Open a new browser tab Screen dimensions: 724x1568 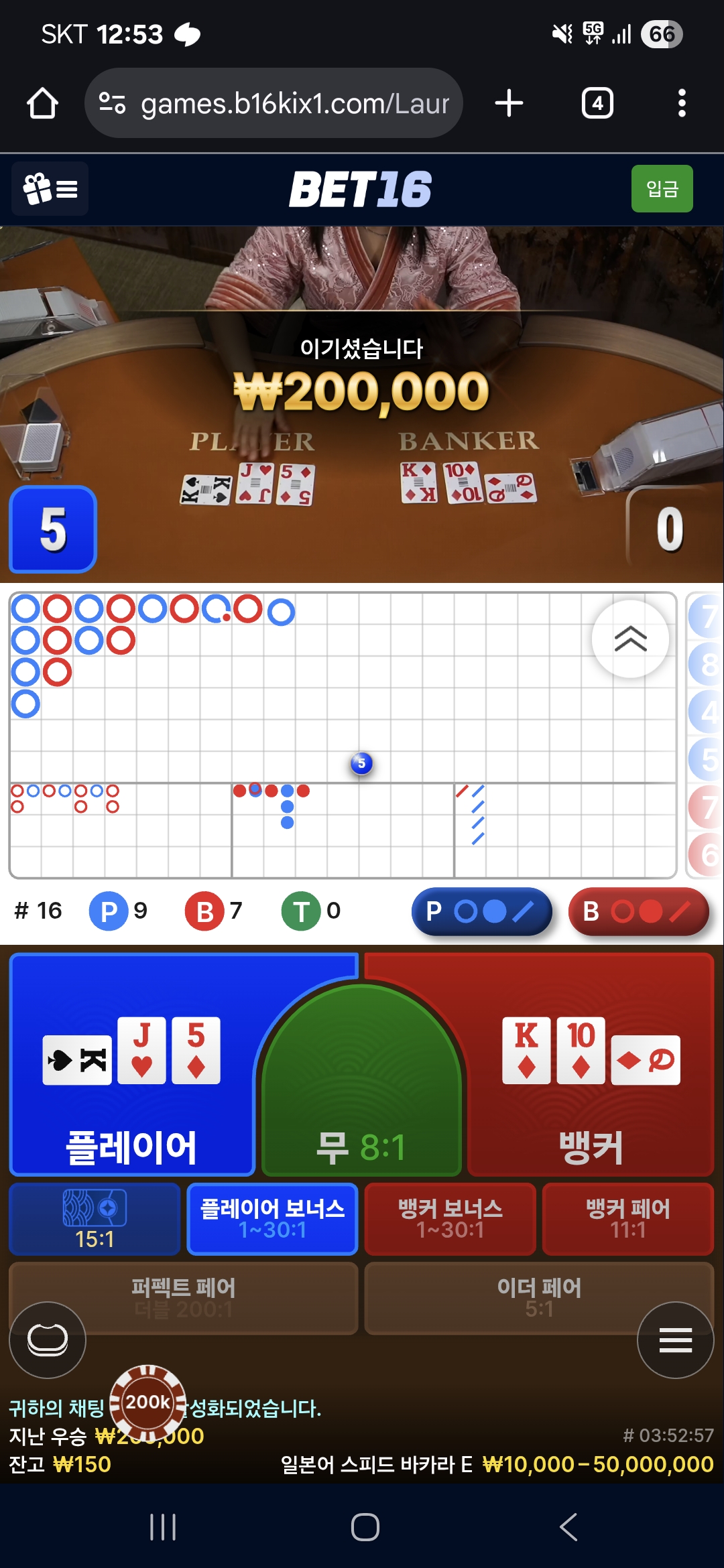point(509,103)
